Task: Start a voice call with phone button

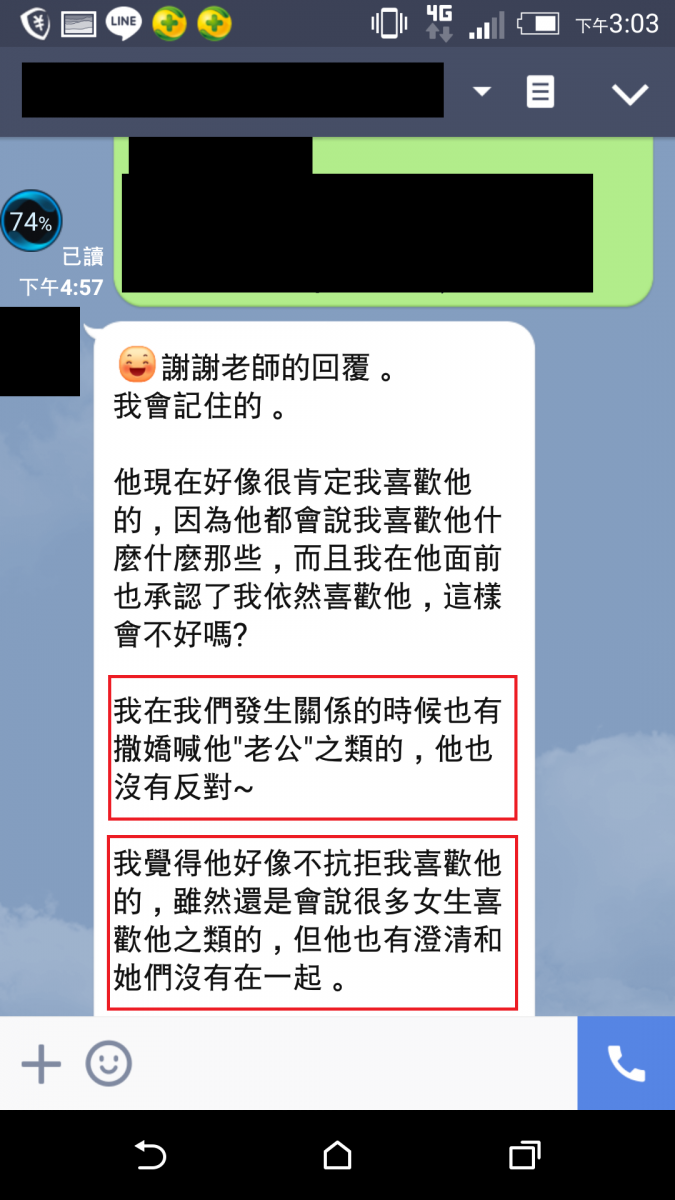Action: point(626,1065)
